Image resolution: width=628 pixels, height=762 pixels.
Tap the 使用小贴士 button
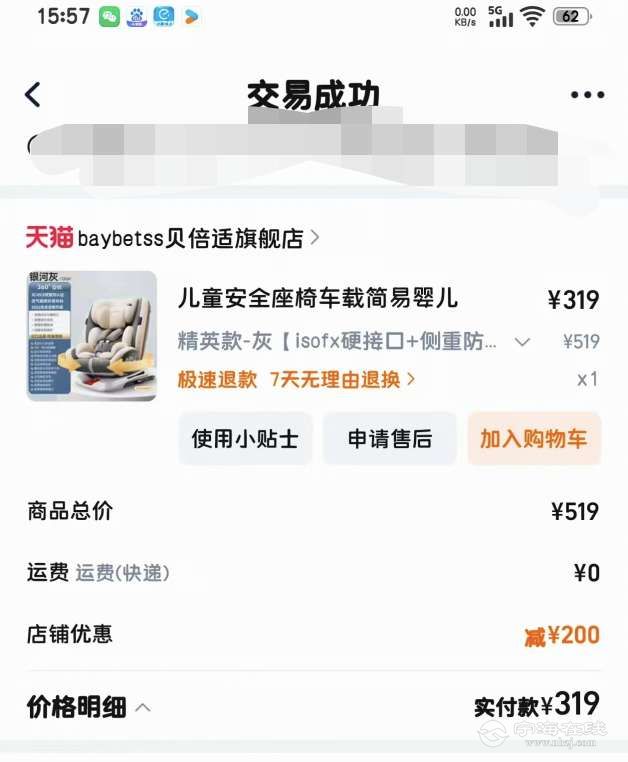tap(245, 439)
